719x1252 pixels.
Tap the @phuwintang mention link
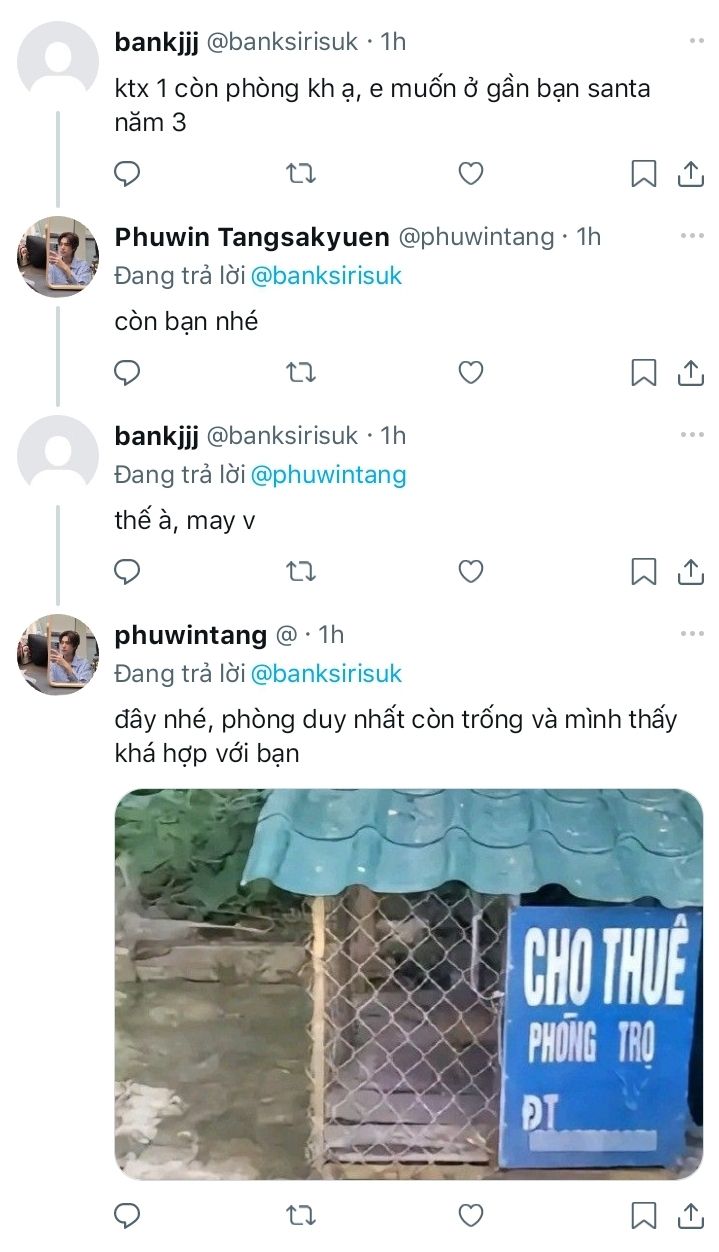[x=328, y=475]
